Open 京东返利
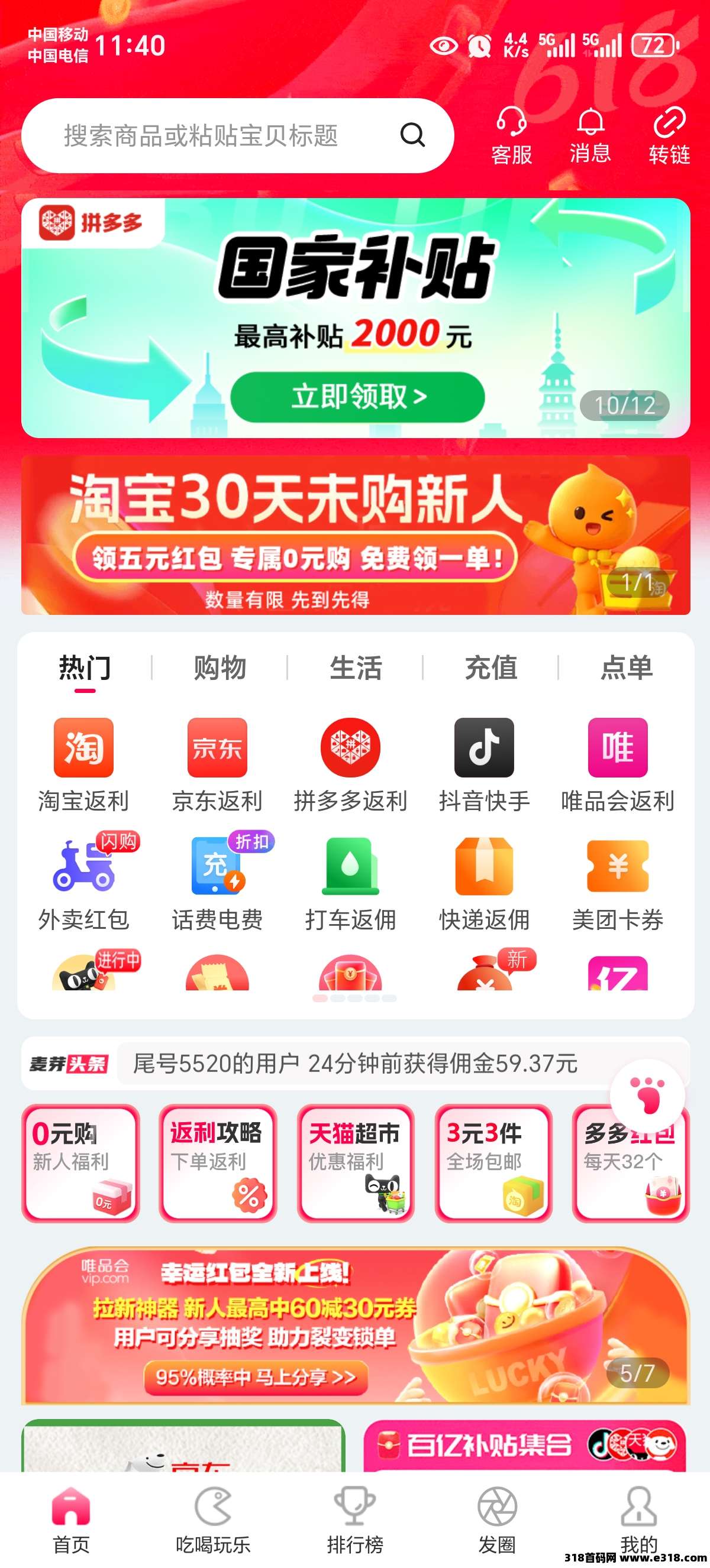The image size is (710, 1568). click(x=217, y=765)
